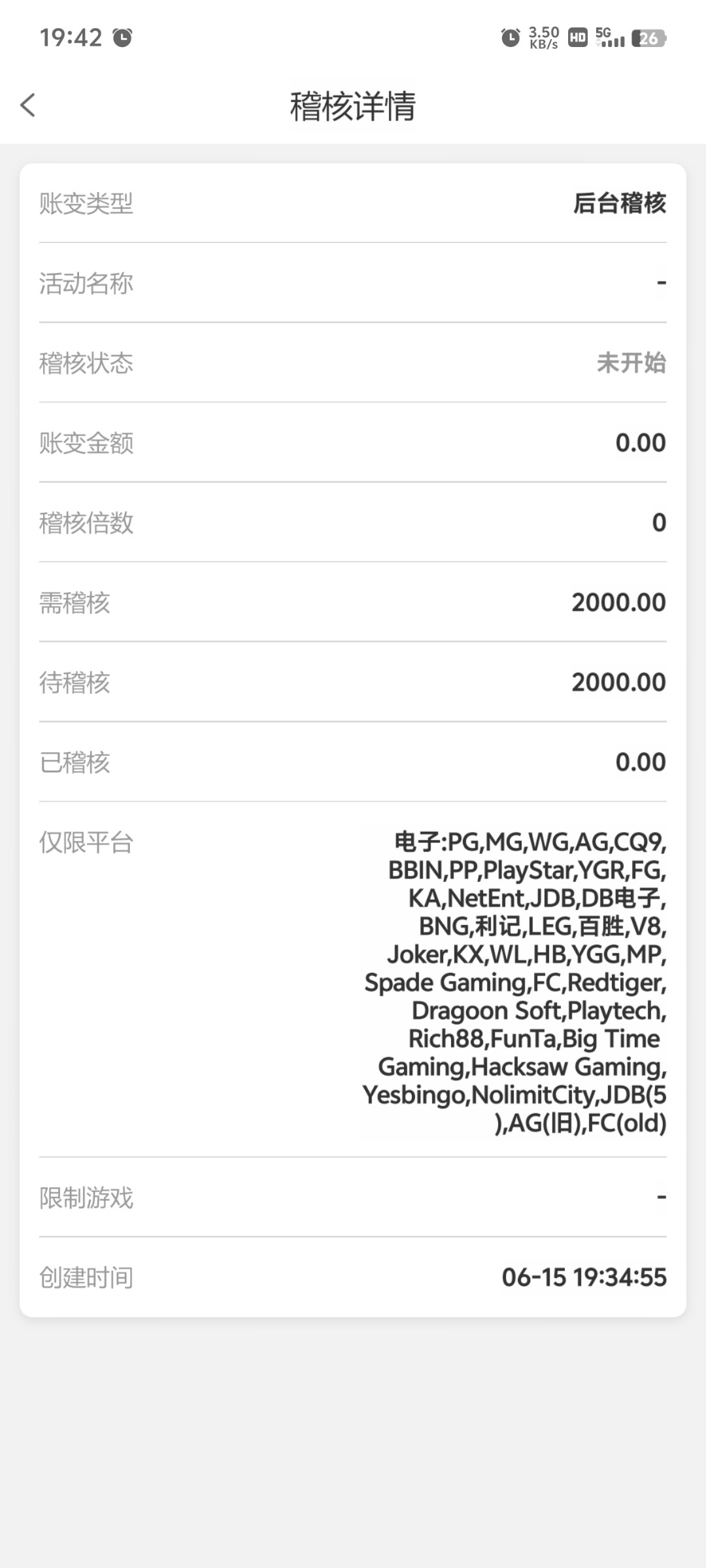Screen dimensions: 706x1568
Task: Tap the timer icon next to network speed
Action: [x=509, y=37]
